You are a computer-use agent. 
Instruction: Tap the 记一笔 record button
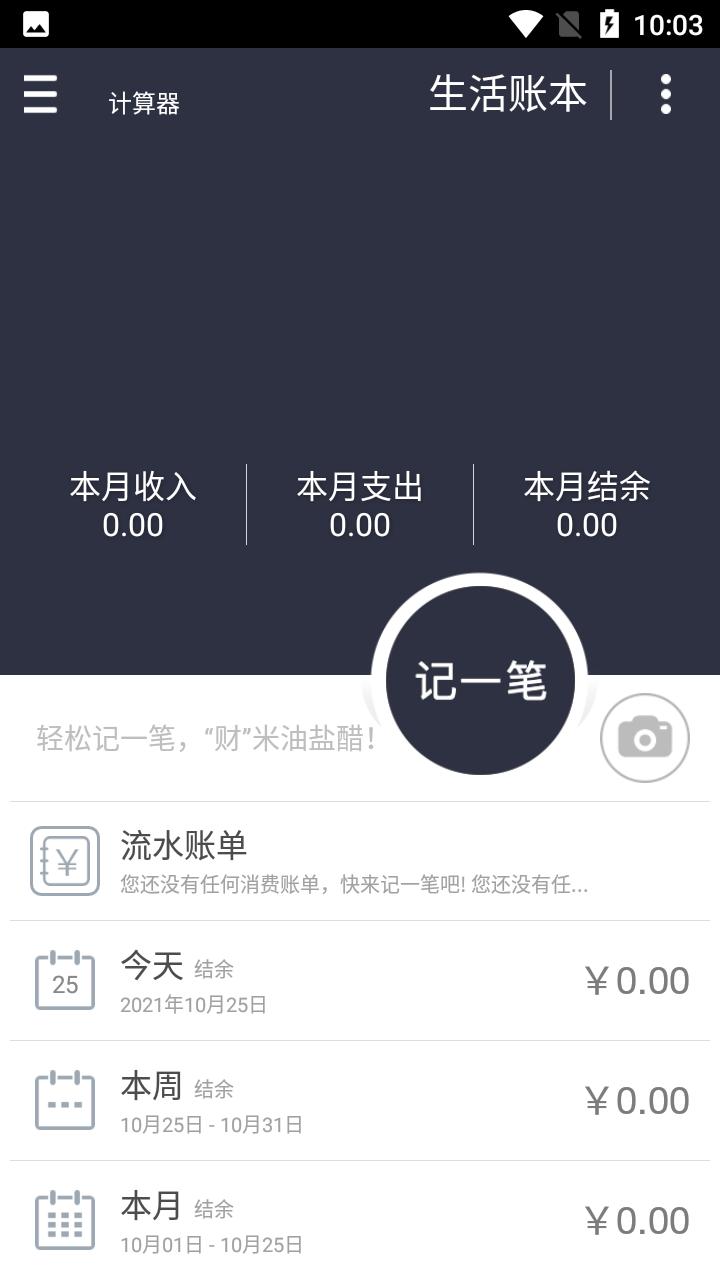coord(480,681)
